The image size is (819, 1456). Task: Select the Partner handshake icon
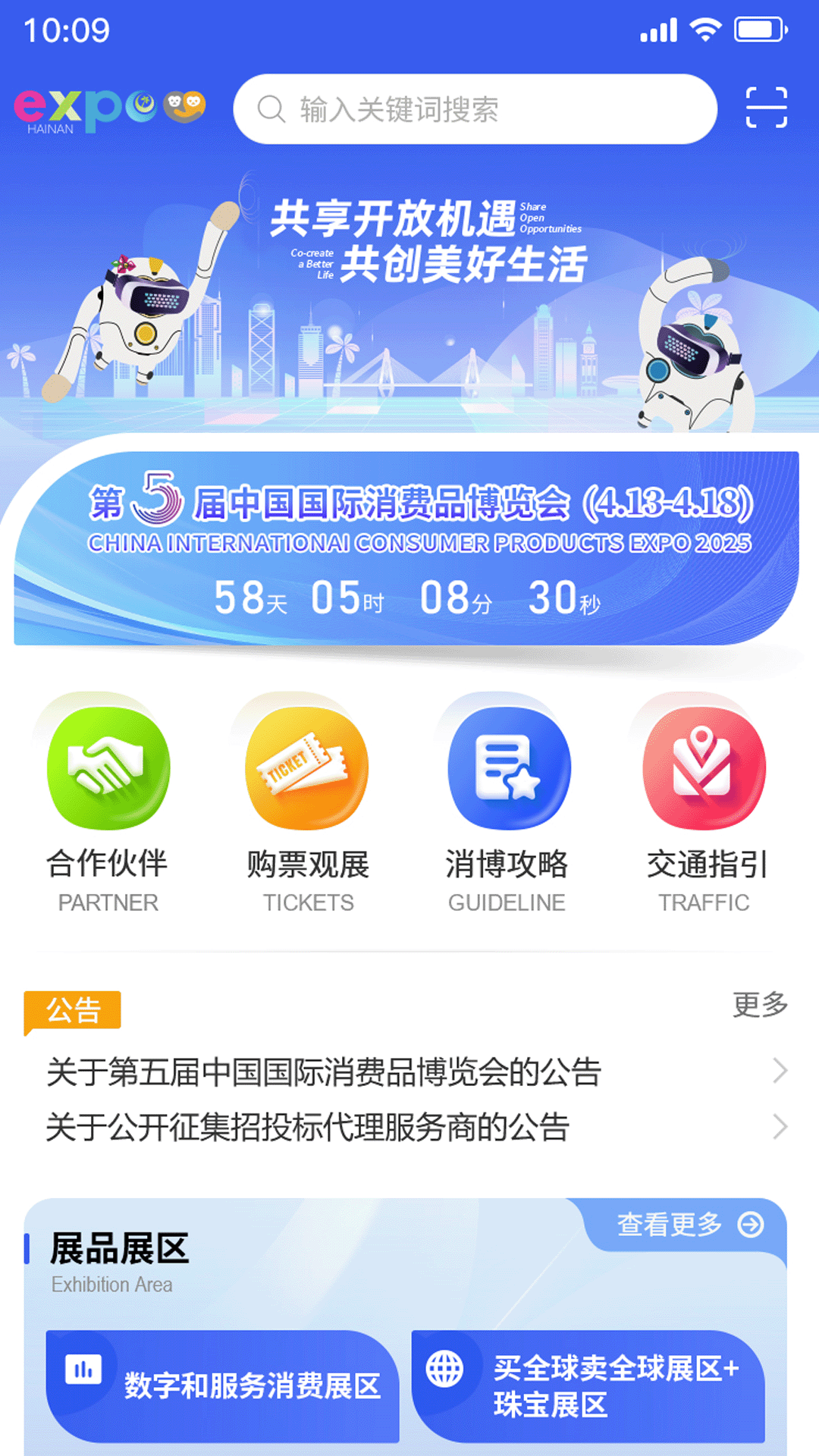(x=108, y=768)
